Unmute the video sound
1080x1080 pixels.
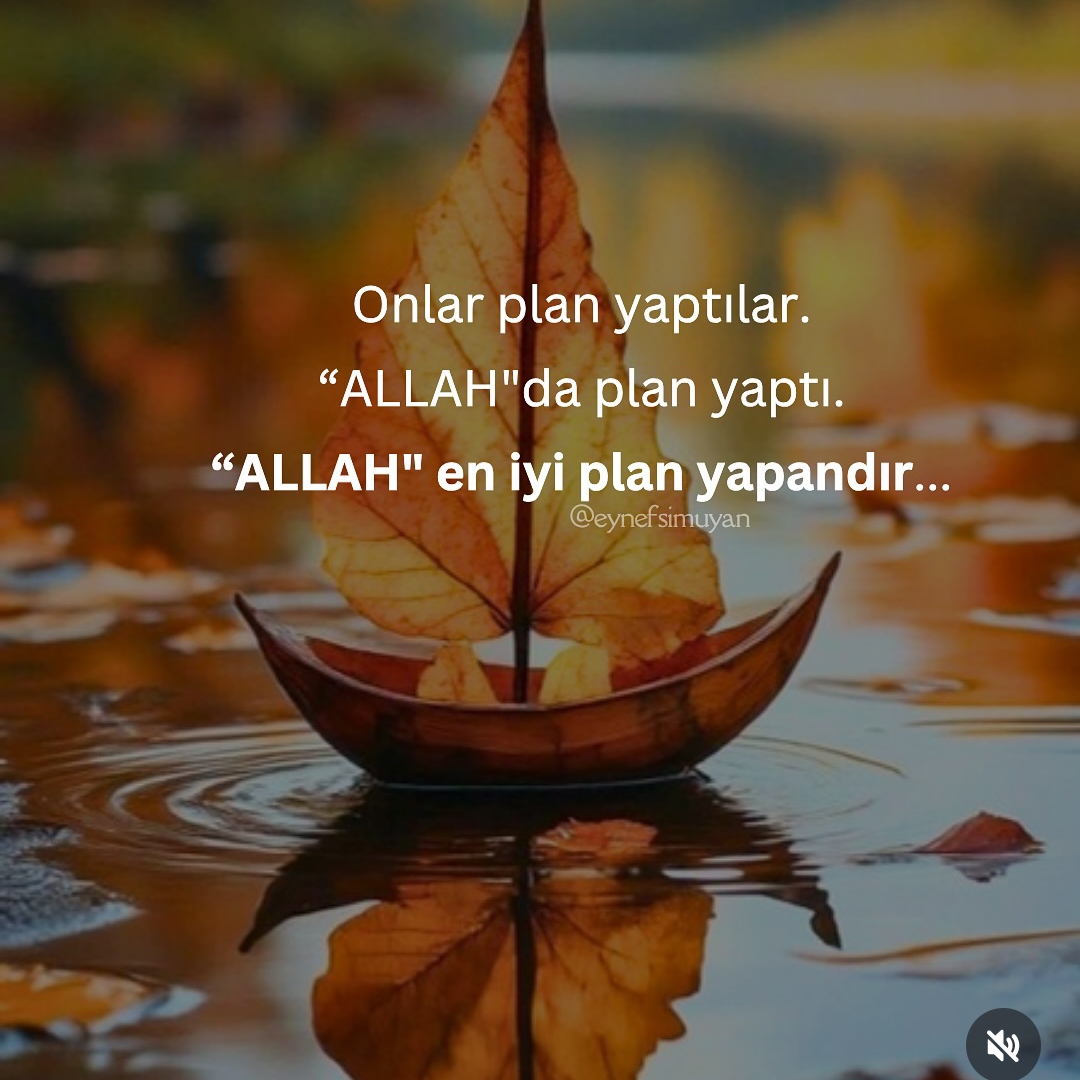click(x=1002, y=1045)
